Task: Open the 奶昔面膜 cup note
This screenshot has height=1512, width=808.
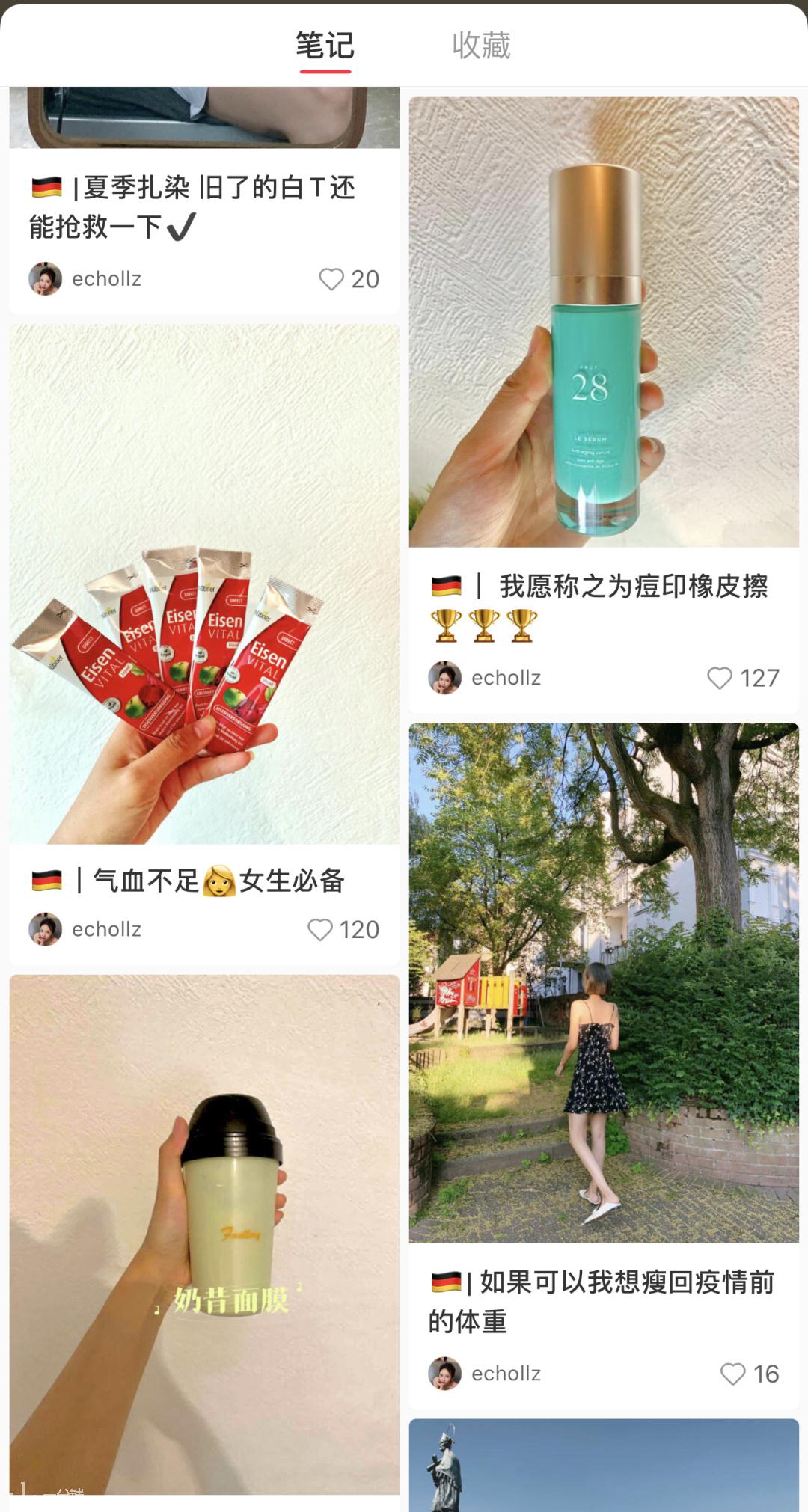Action: [203, 1234]
